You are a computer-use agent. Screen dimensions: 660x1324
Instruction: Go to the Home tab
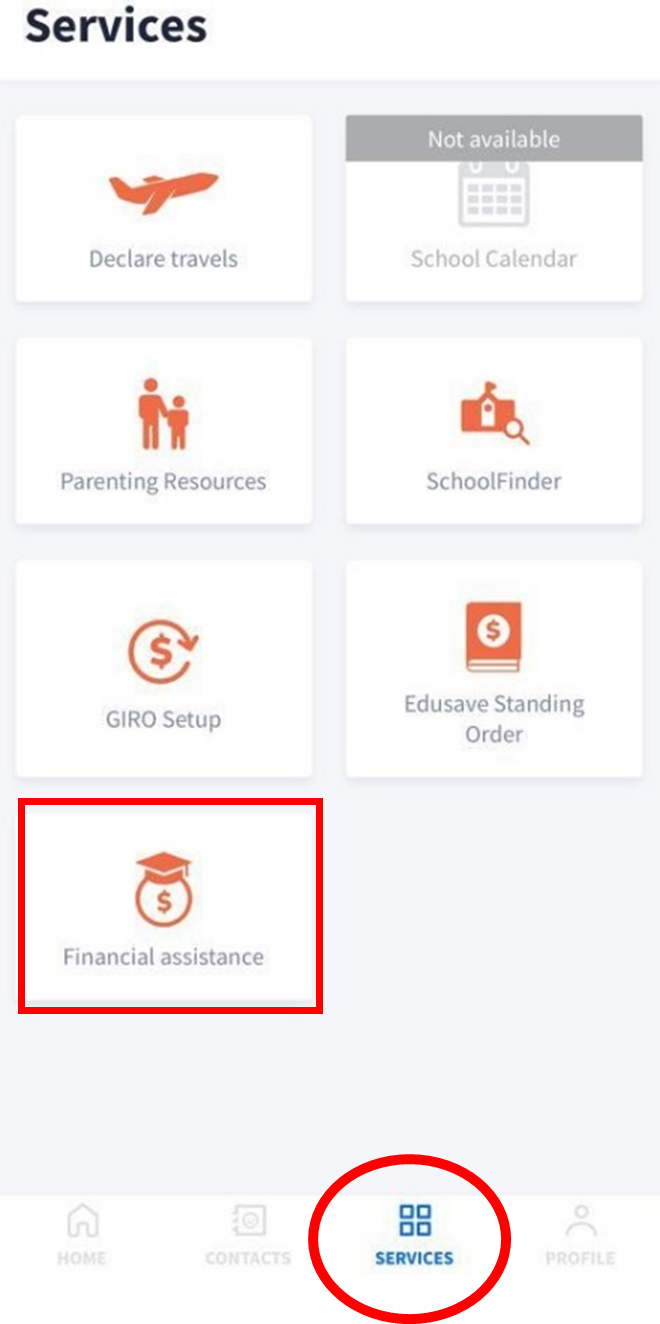click(82, 1235)
